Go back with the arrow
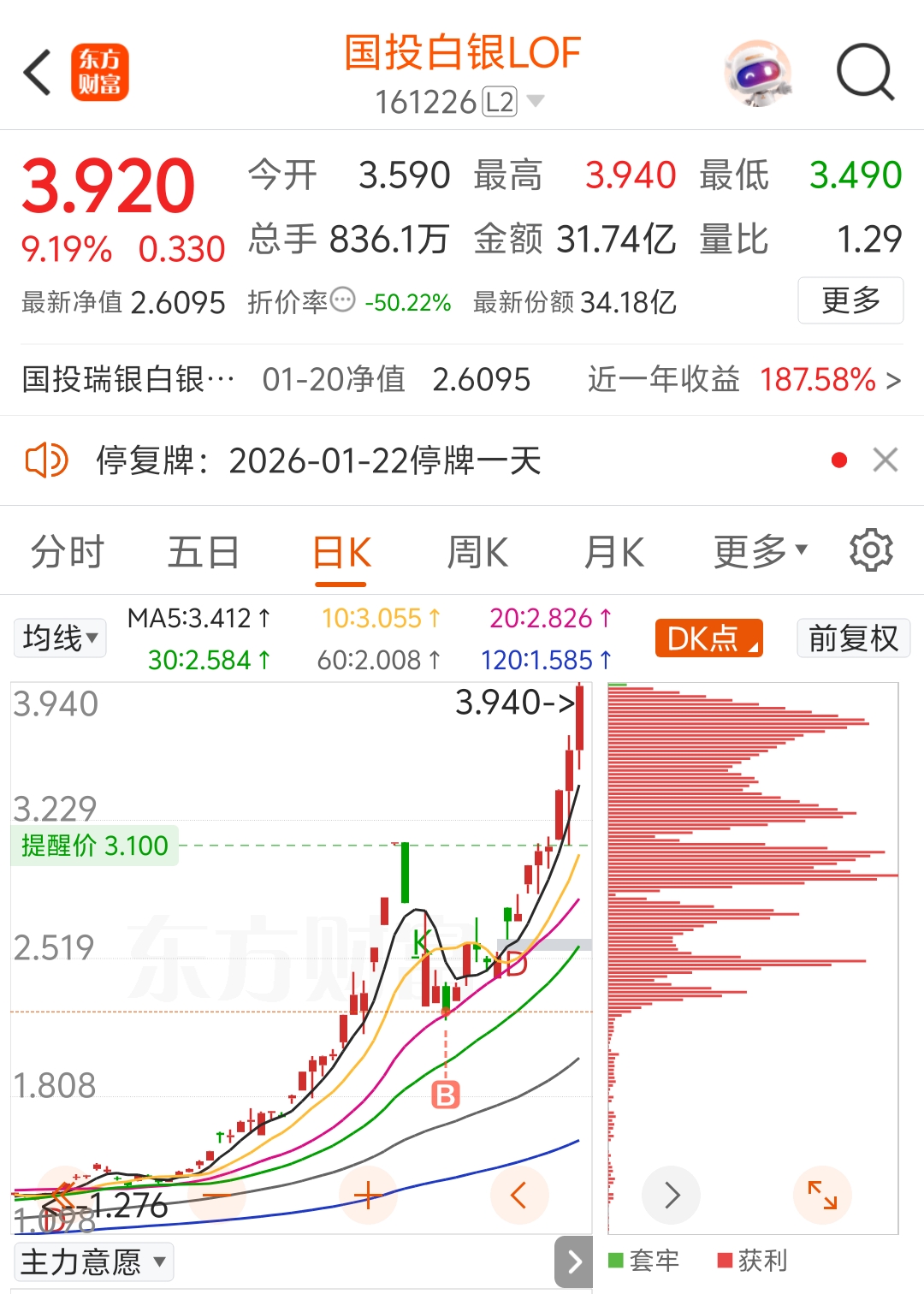The height and width of the screenshot is (1294, 924). pyautogui.click(x=37, y=72)
